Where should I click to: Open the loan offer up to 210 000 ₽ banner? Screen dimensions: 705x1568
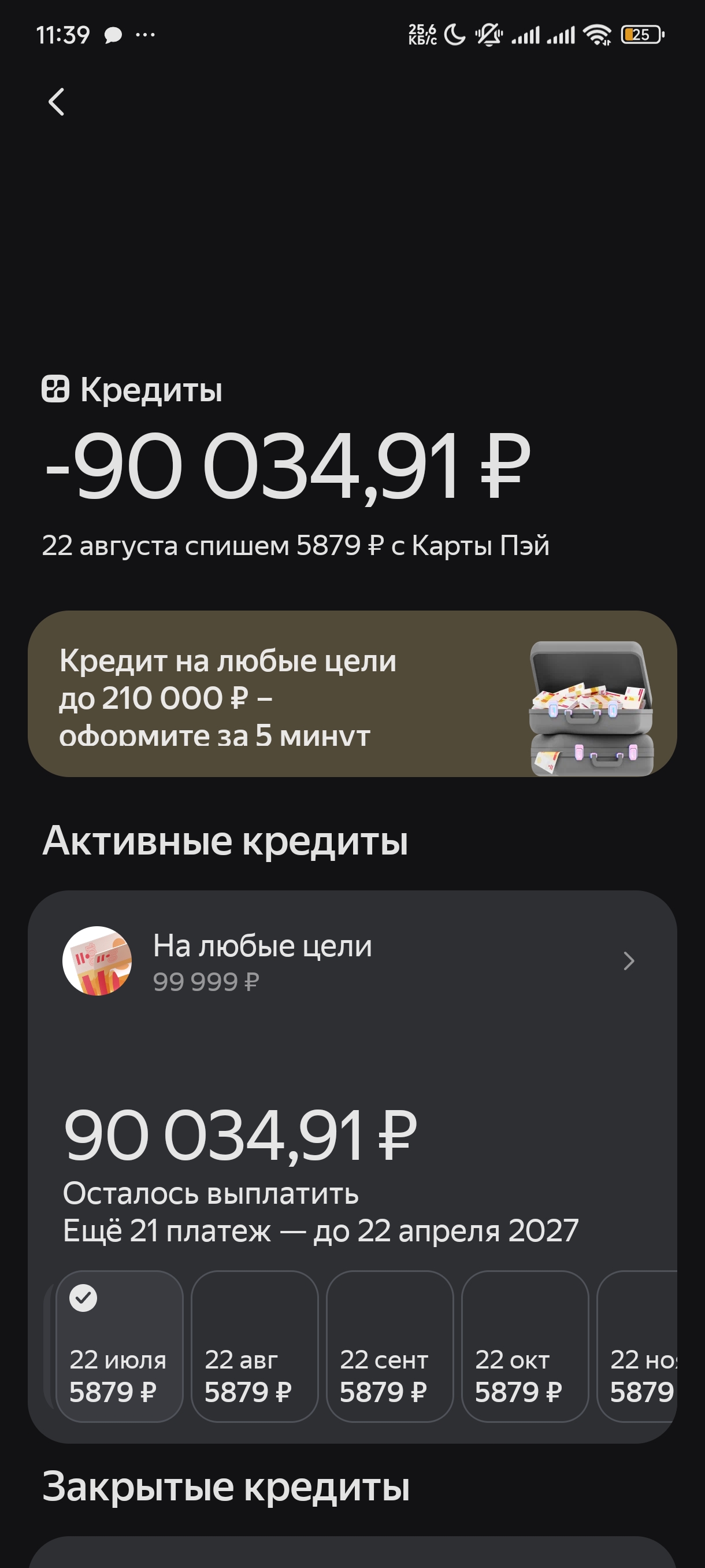click(x=352, y=693)
